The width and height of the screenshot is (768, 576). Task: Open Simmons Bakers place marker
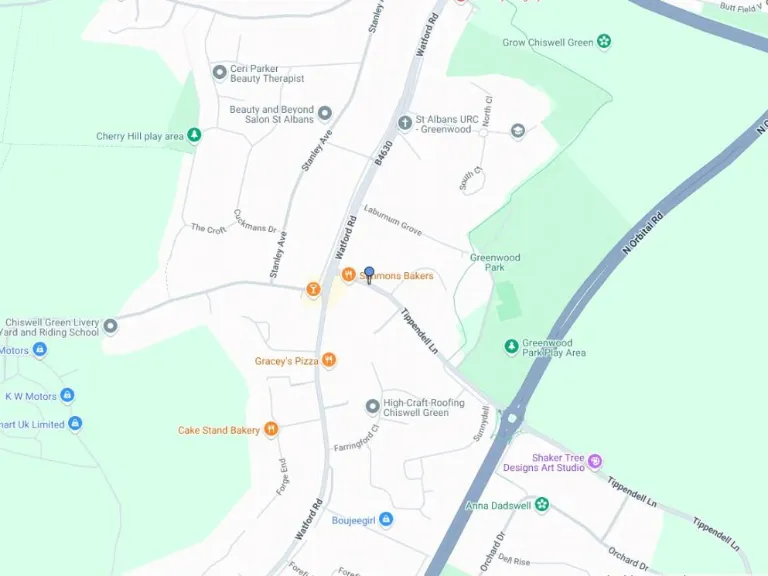coord(348,275)
